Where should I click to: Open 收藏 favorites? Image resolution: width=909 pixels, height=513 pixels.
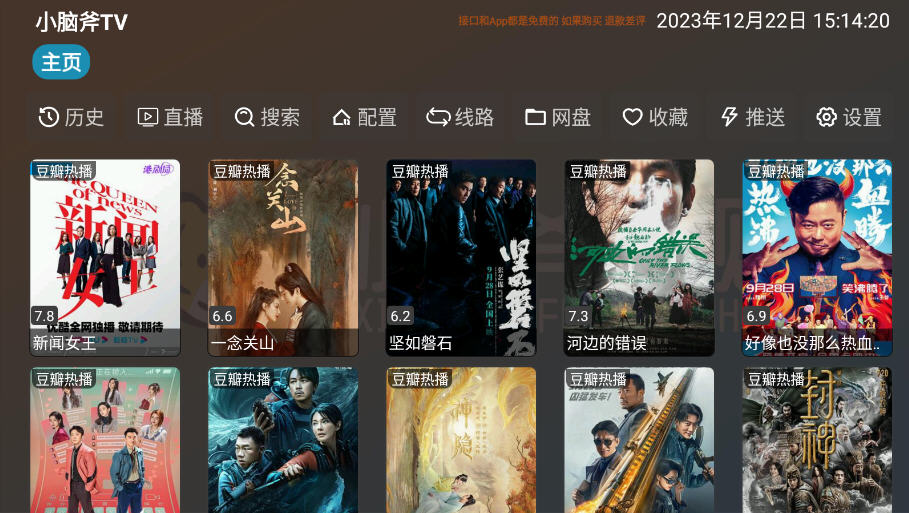(655, 117)
